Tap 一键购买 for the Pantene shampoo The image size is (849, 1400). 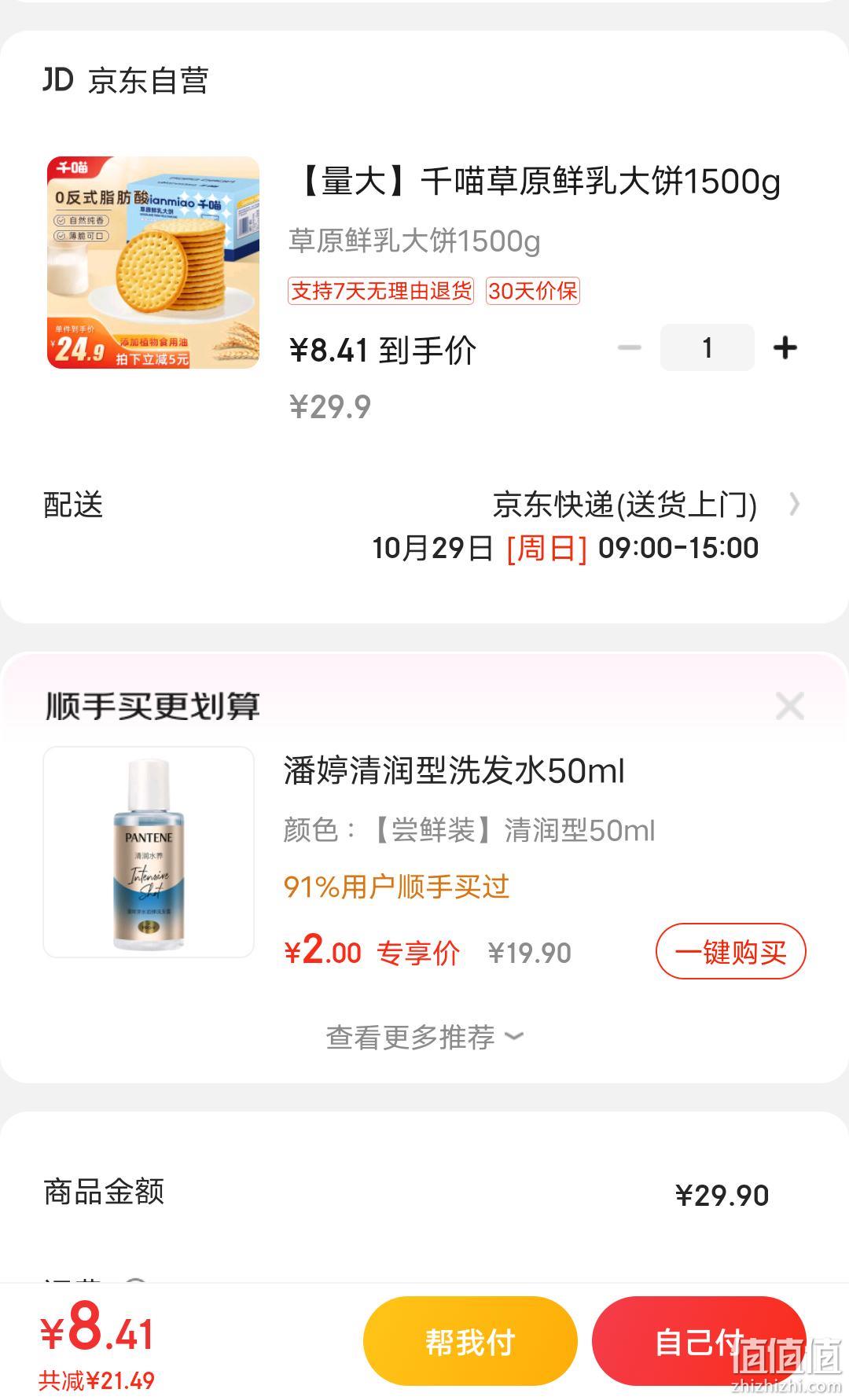[731, 951]
